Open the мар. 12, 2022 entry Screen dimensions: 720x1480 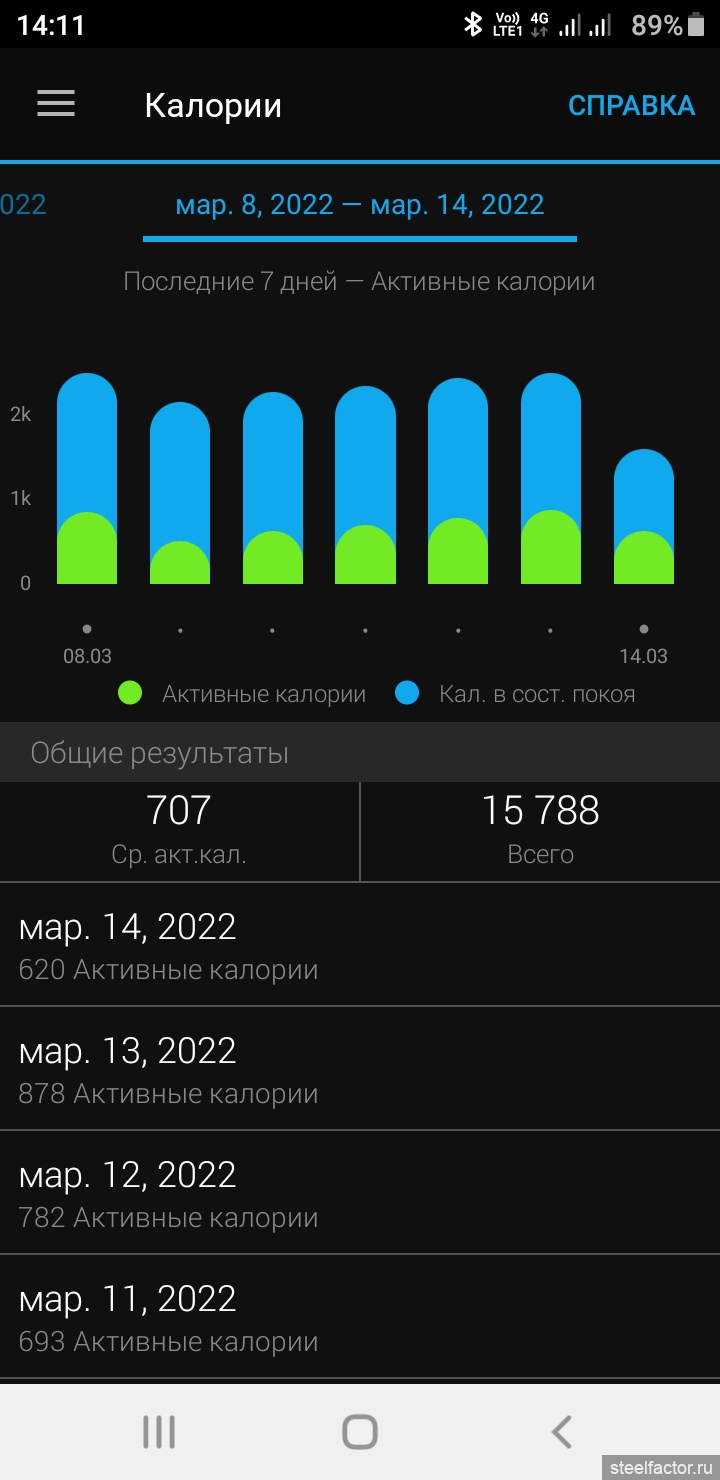coord(360,1193)
